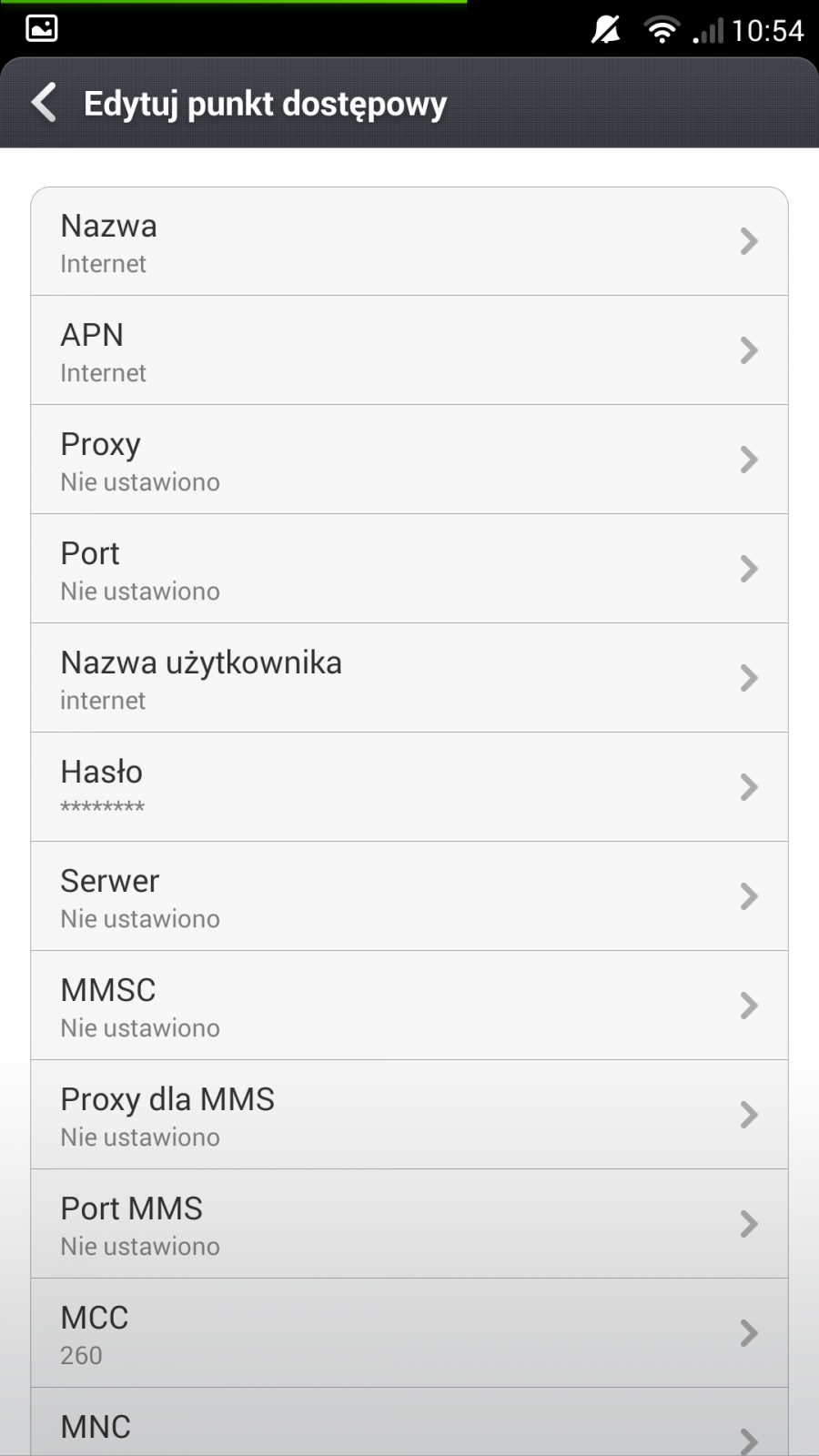Open the Hasło password row
Image resolution: width=819 pixels, height=1456 pixels.
[x=409, y=788]
